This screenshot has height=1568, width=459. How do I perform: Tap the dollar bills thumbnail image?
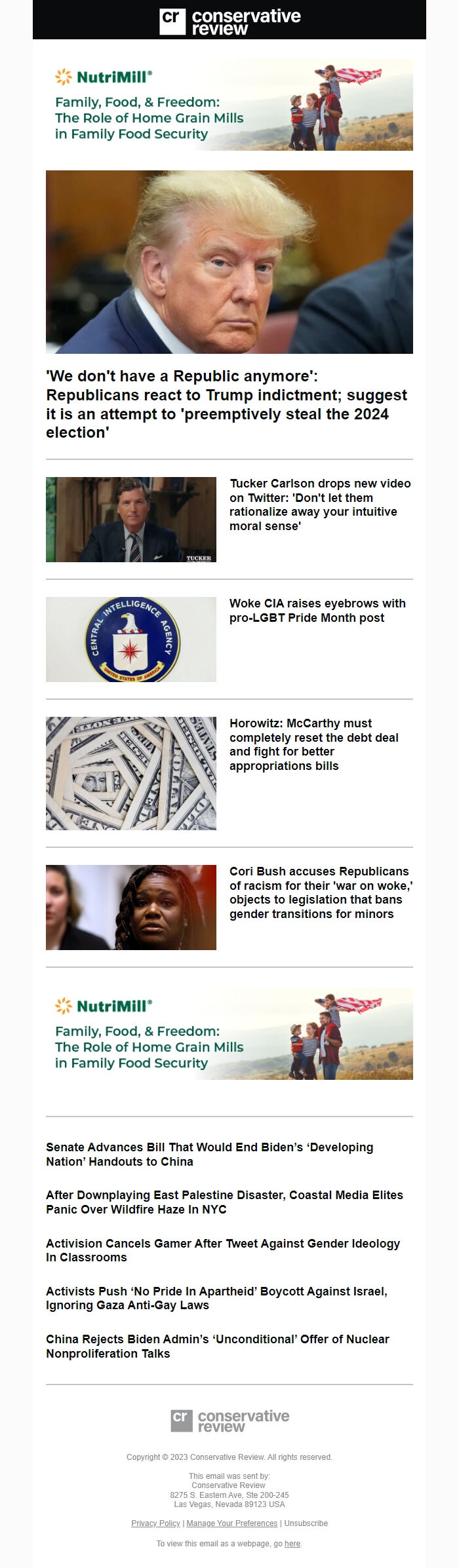(131, 773)
